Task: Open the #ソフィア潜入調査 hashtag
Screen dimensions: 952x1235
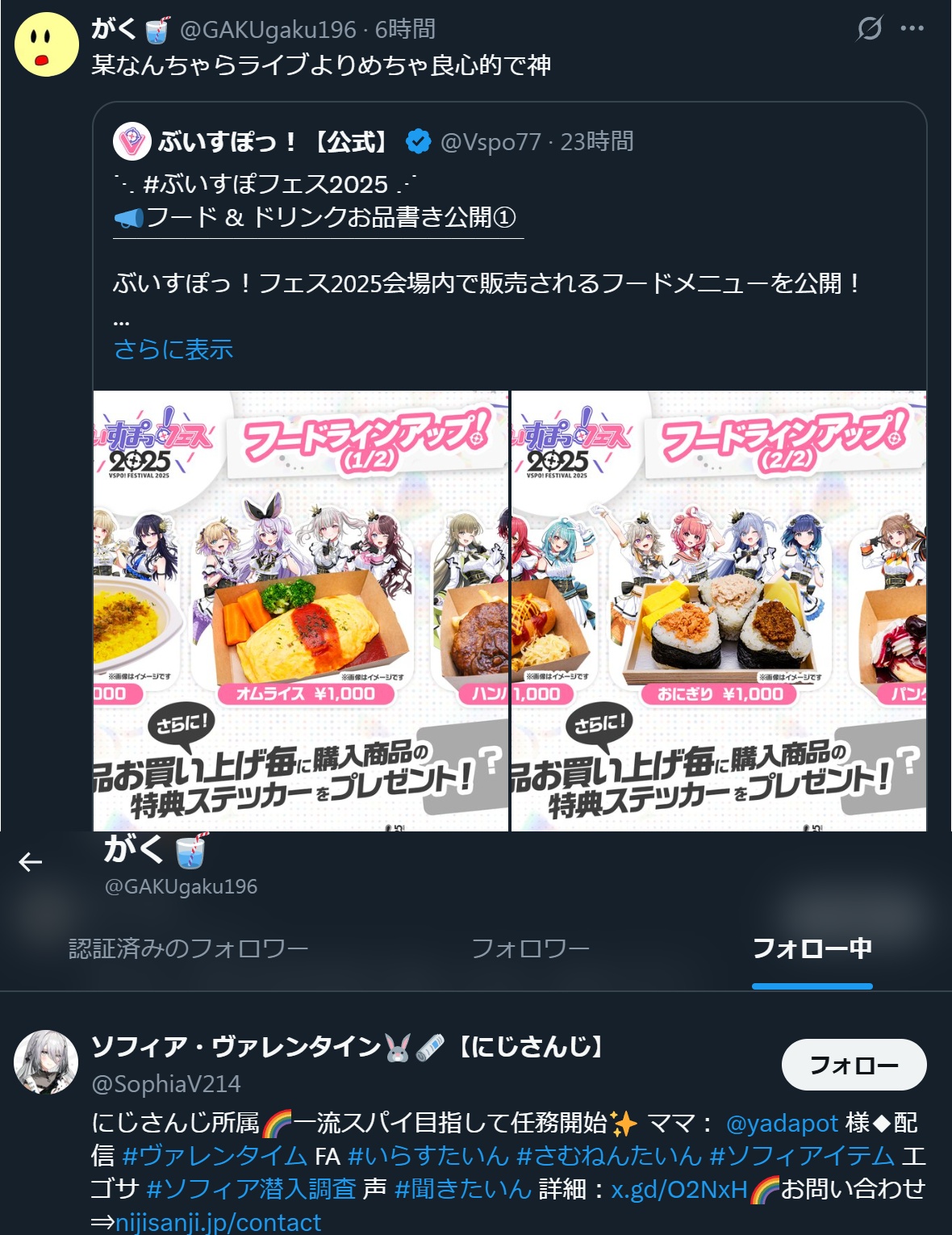Action: [251, 1189]
